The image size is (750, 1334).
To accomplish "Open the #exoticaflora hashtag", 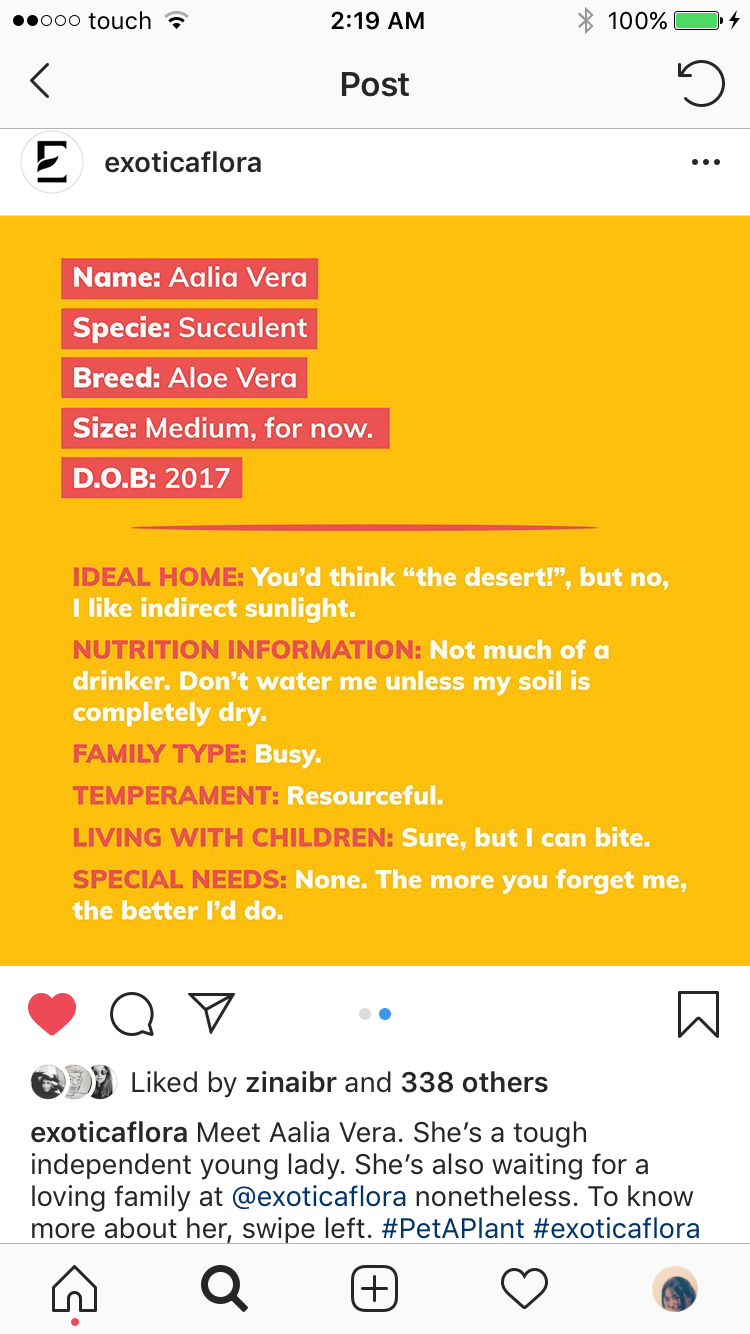I will tap(617, 1228).
